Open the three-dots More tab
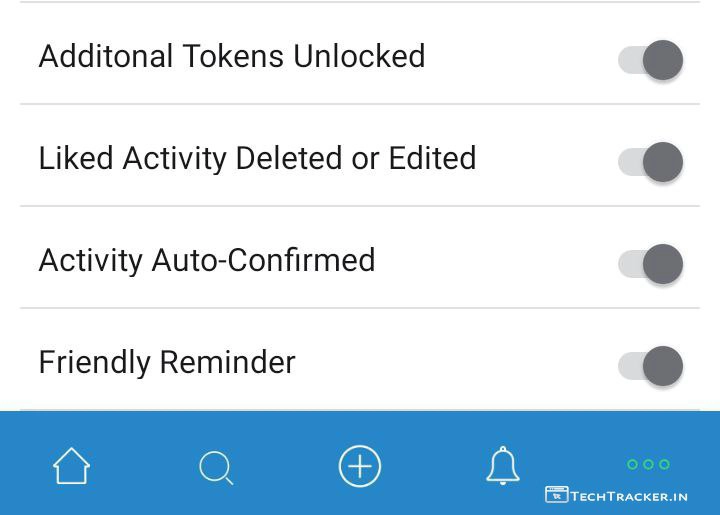The image size is (720, 515). point(648,464)
